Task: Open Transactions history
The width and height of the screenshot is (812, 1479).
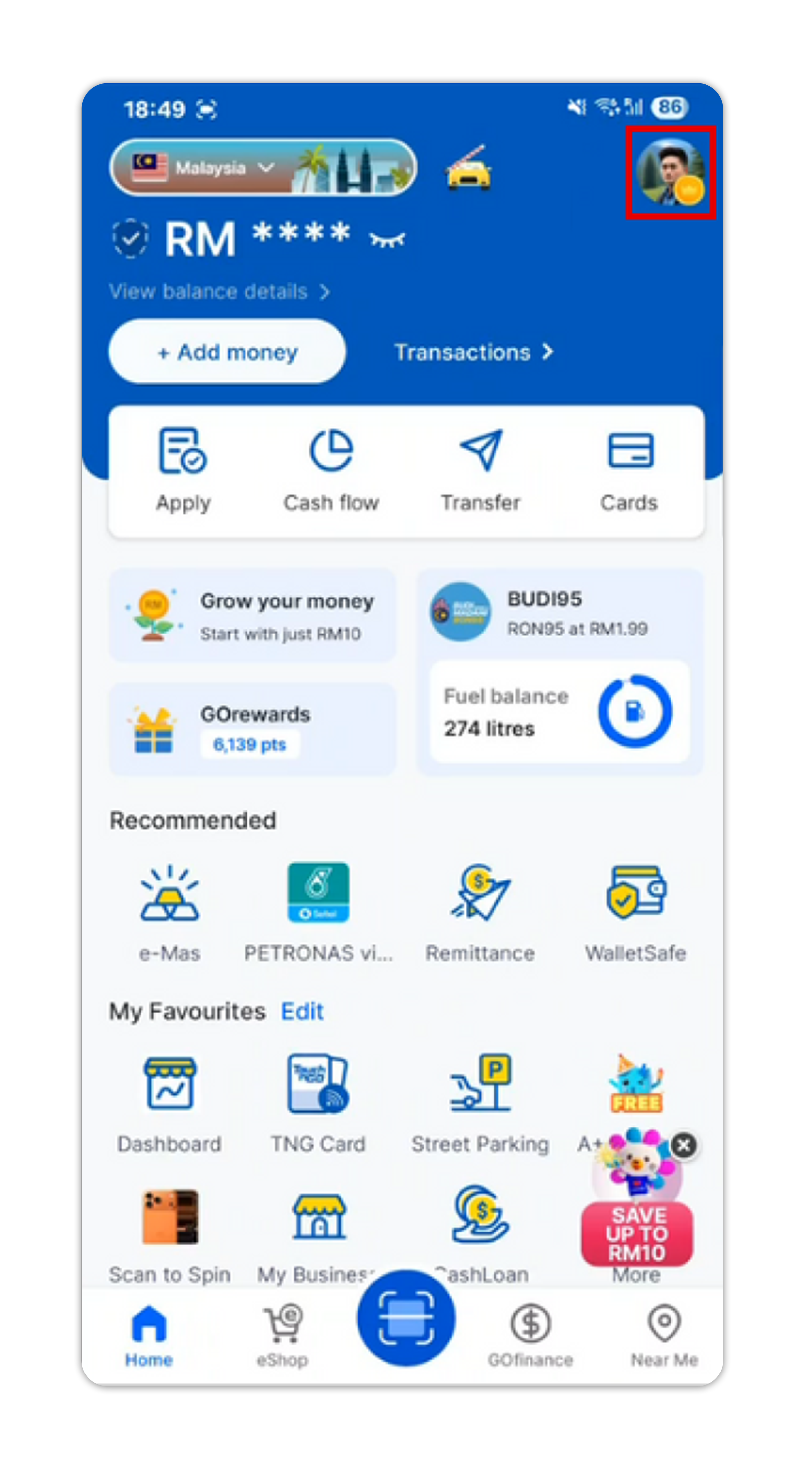Action: [473, 352]
